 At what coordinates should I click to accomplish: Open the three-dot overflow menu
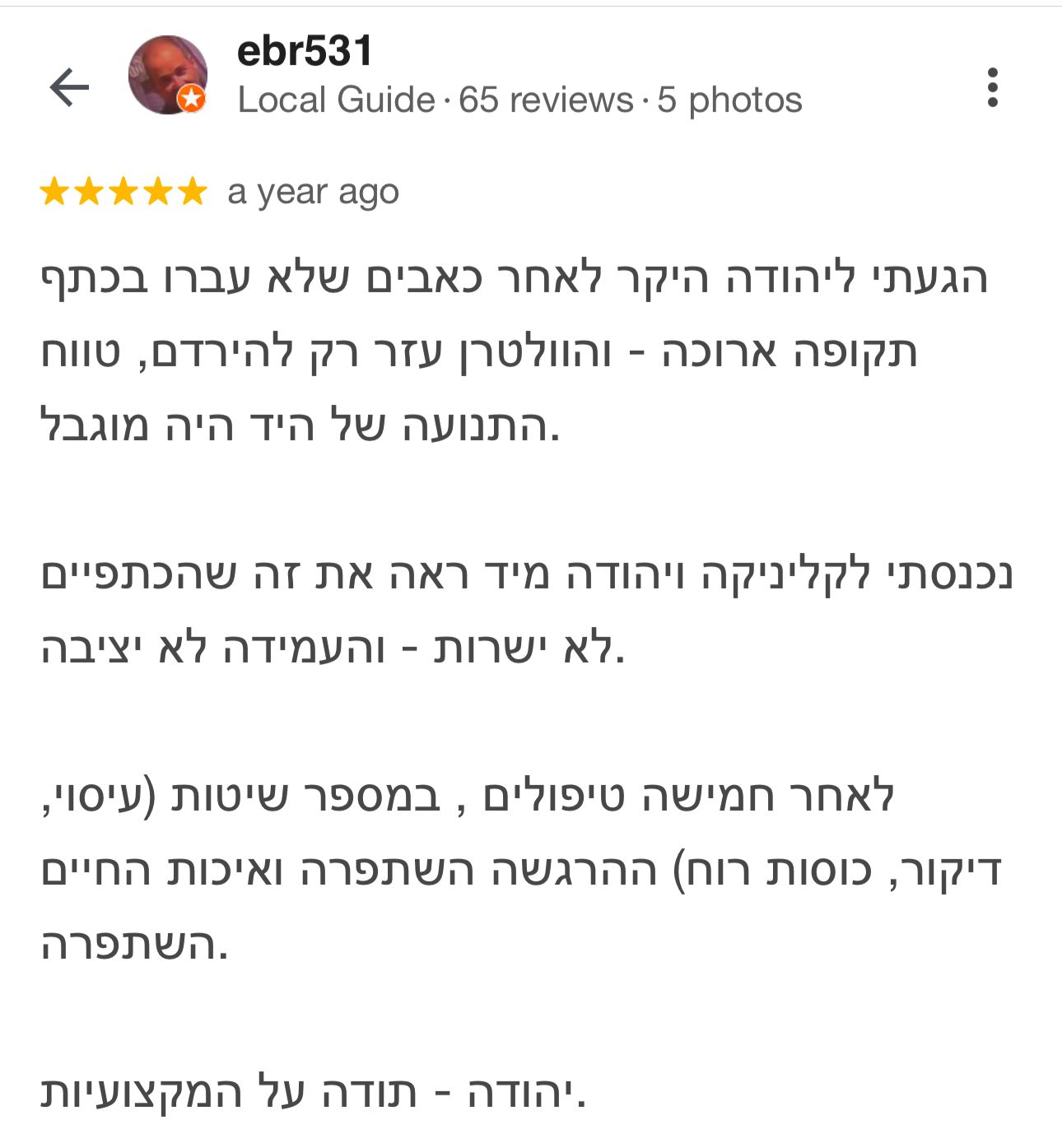coord(992,87)
